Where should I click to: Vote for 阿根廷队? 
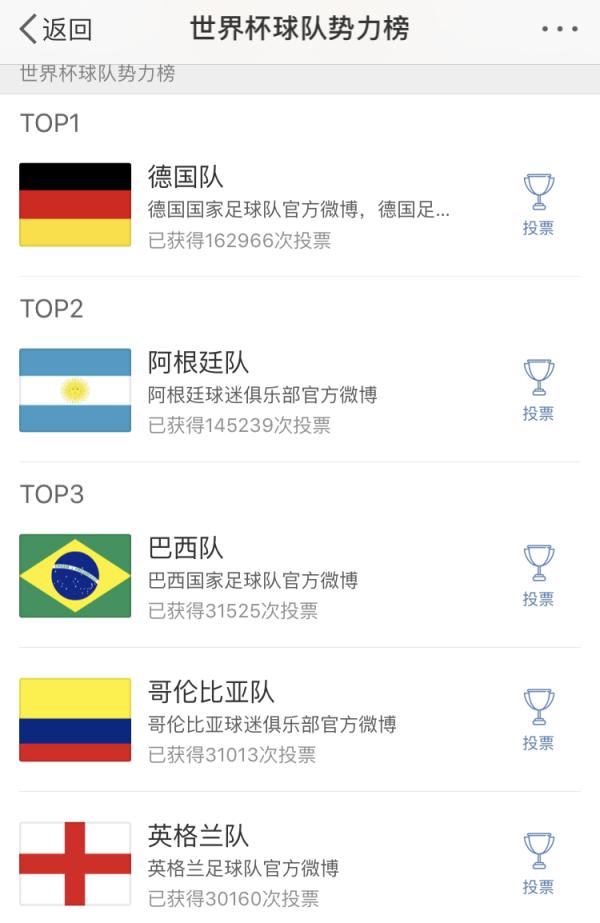[538, 390]
